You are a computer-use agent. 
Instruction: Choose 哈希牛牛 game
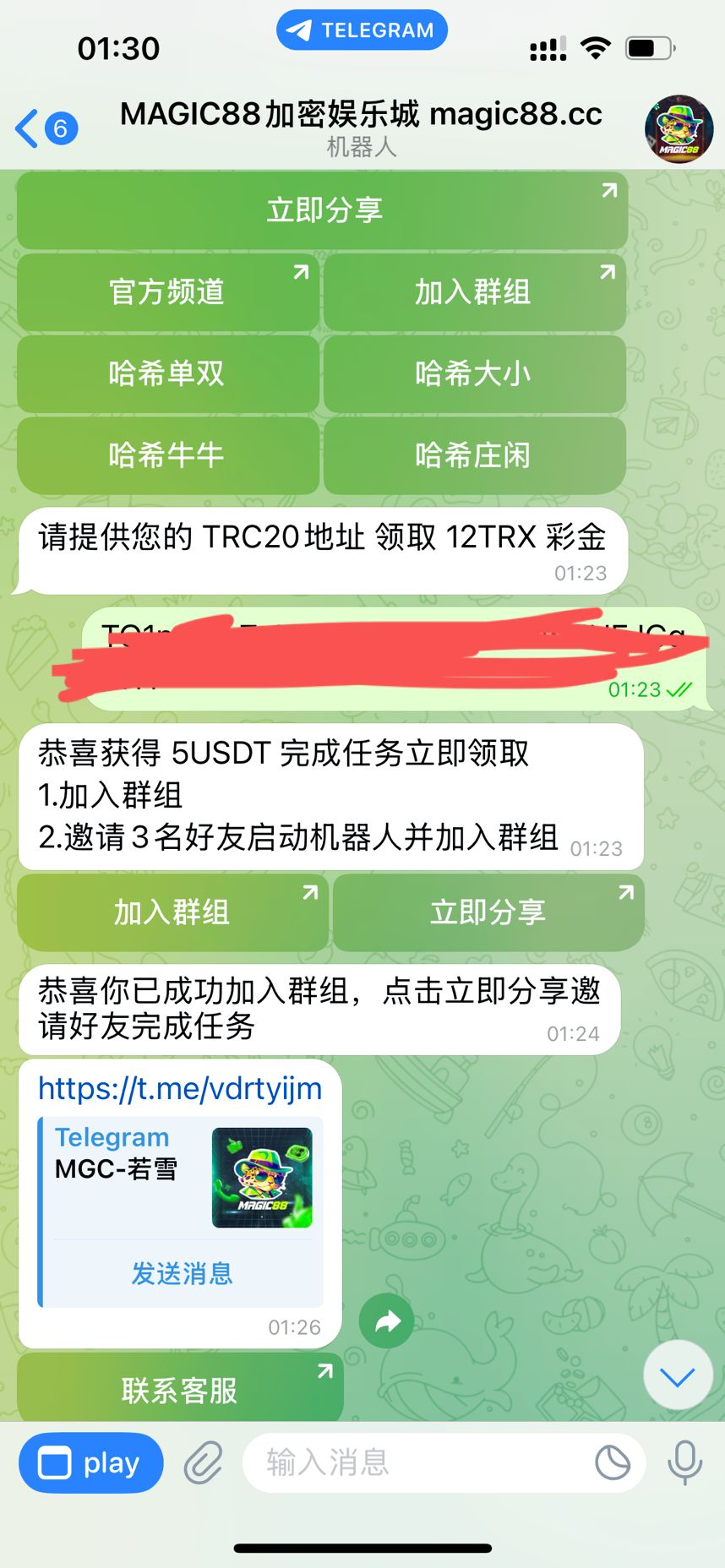(x=167, y=456)
